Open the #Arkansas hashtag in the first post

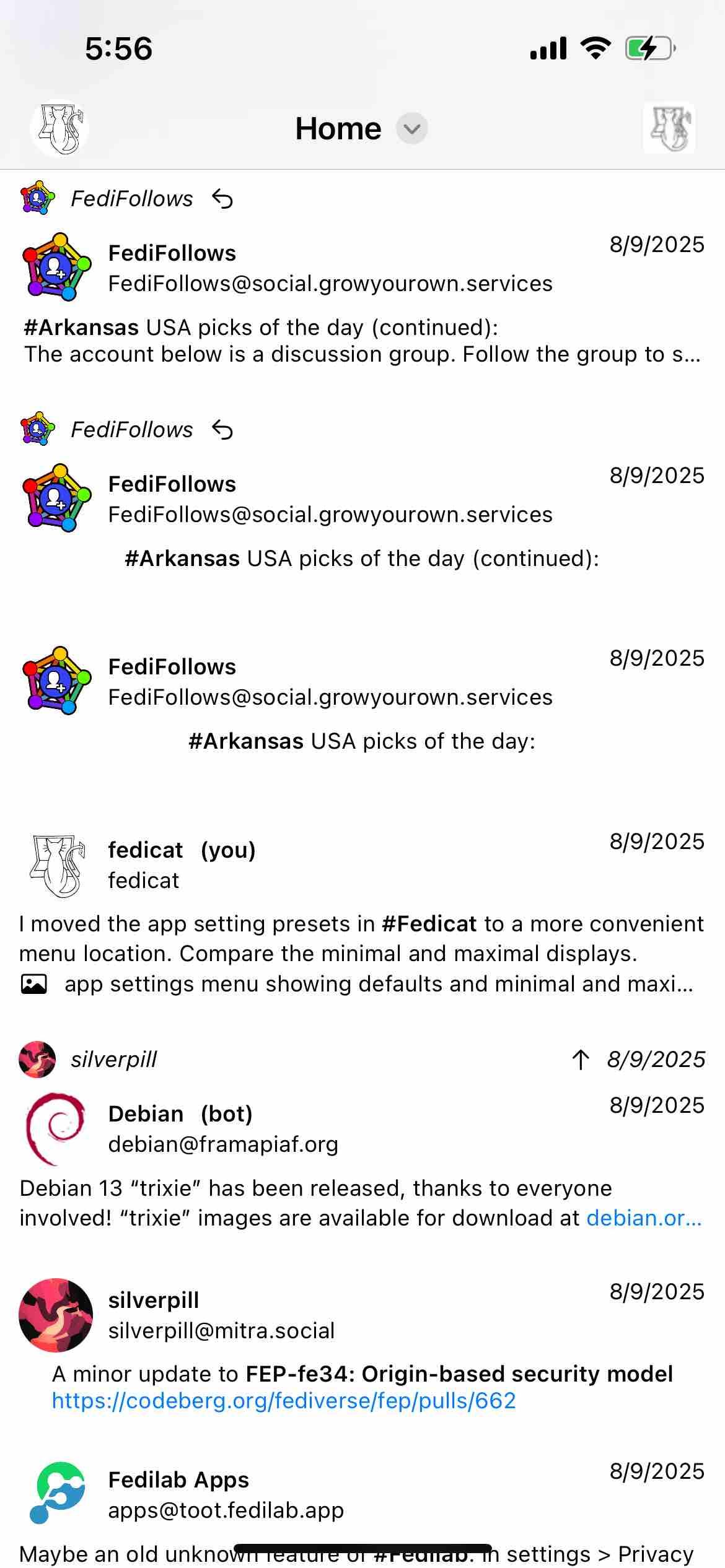[x=81, y=328]
